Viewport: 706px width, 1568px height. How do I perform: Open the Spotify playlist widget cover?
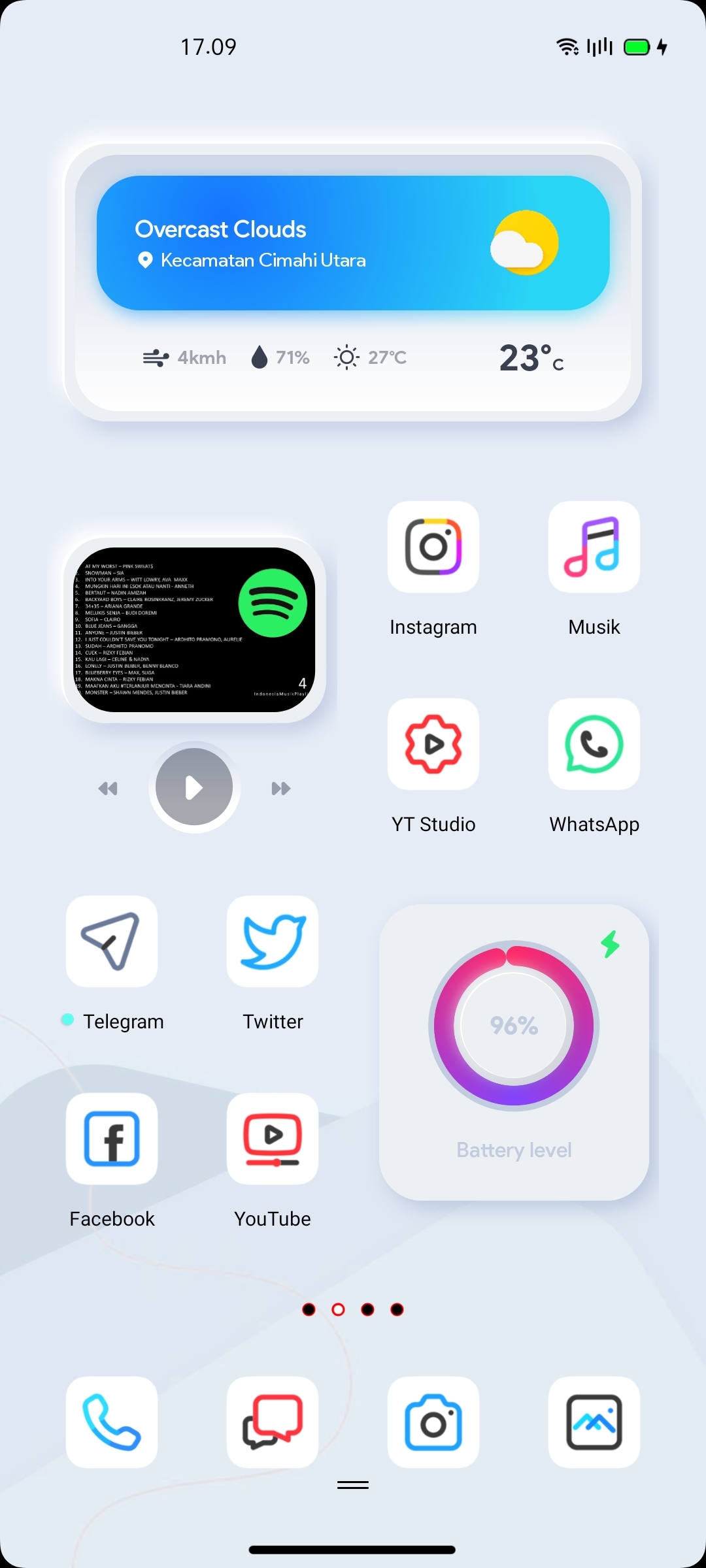194,630
